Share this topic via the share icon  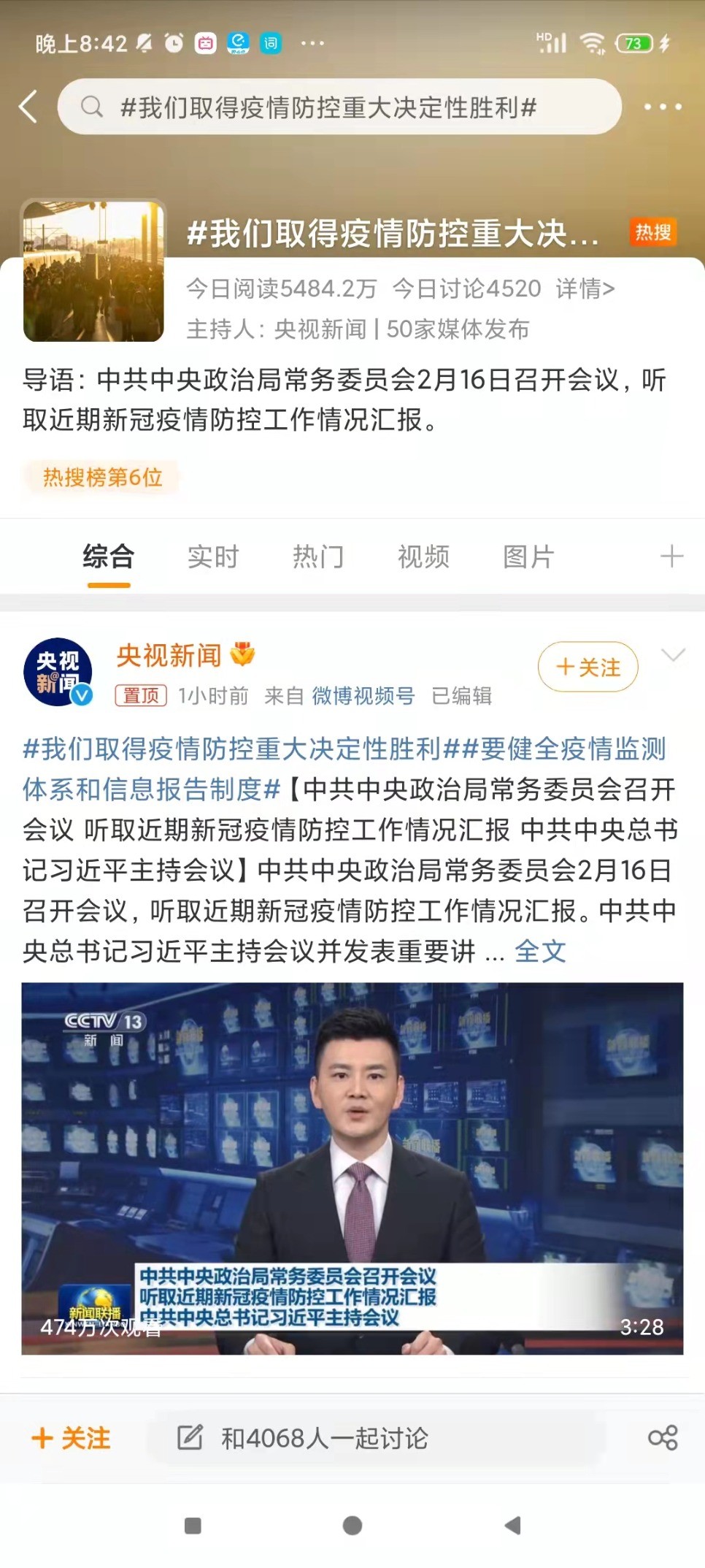pos(663,1438)
